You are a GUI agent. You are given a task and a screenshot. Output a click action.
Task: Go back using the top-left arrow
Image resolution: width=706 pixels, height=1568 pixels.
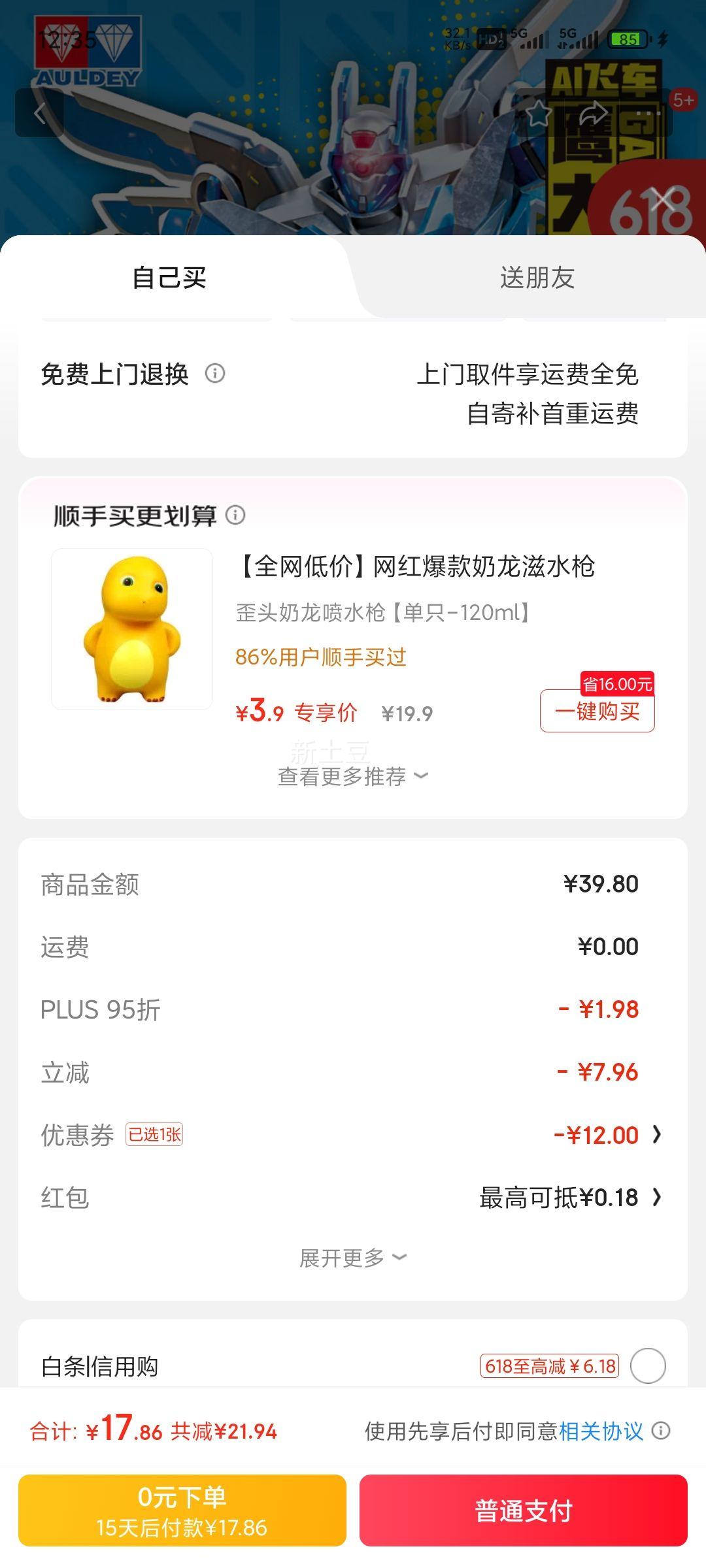tap(39, 113)
